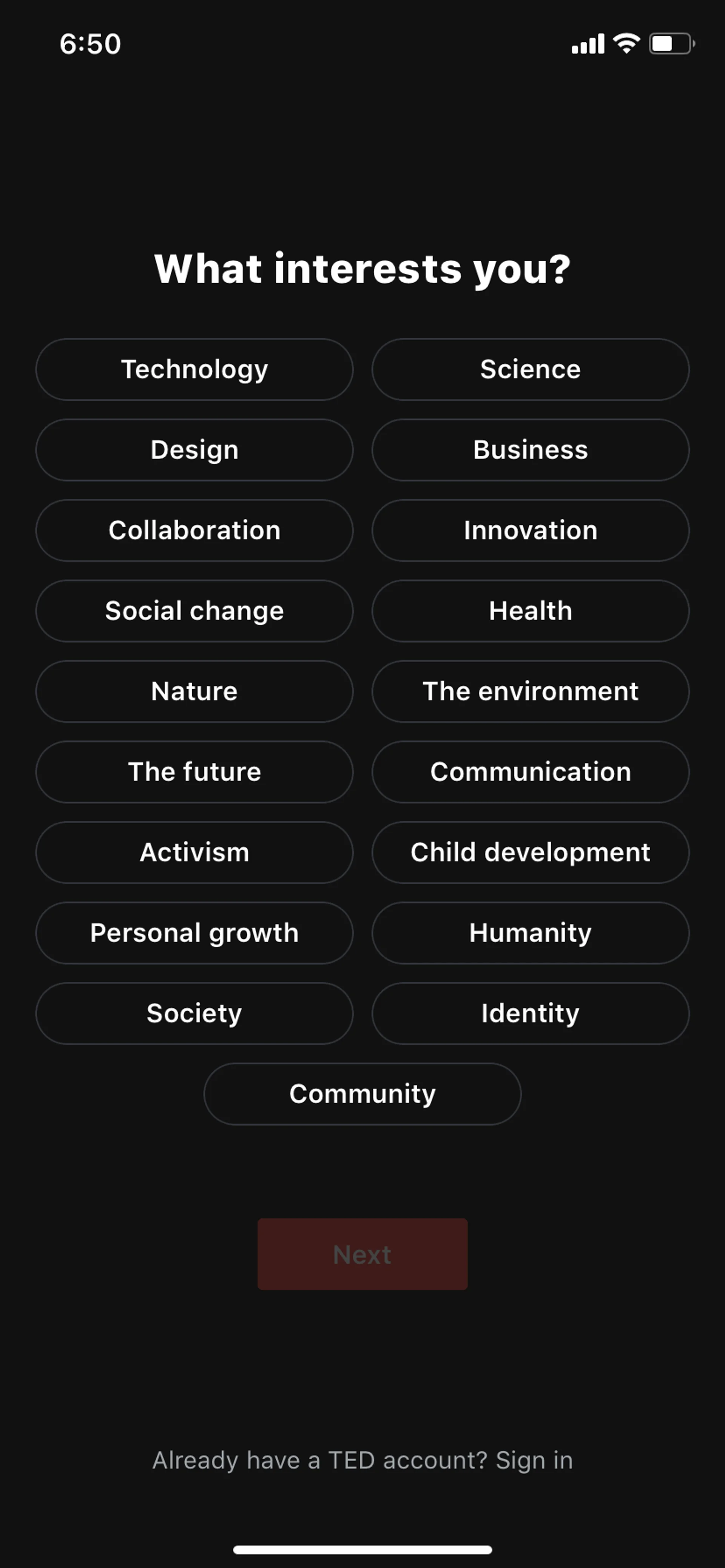This screenshot has width=725, height=1568.
Task: Pick the Design topic
Action: click(x=194, y=450)
